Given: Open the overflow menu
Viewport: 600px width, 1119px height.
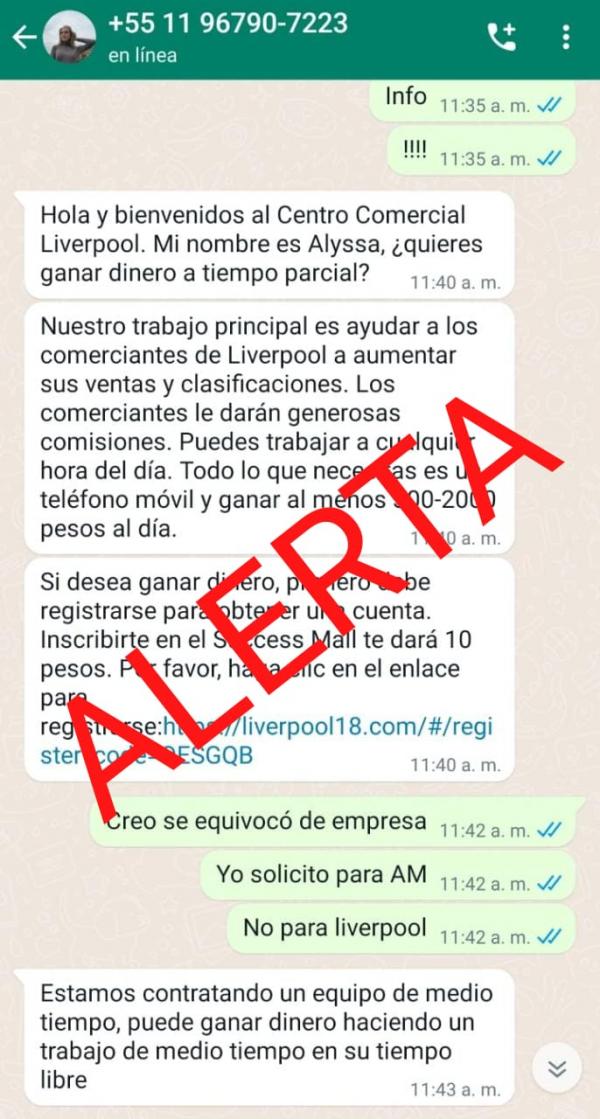Looking at the screenshot, I should [x=566, y=37].
